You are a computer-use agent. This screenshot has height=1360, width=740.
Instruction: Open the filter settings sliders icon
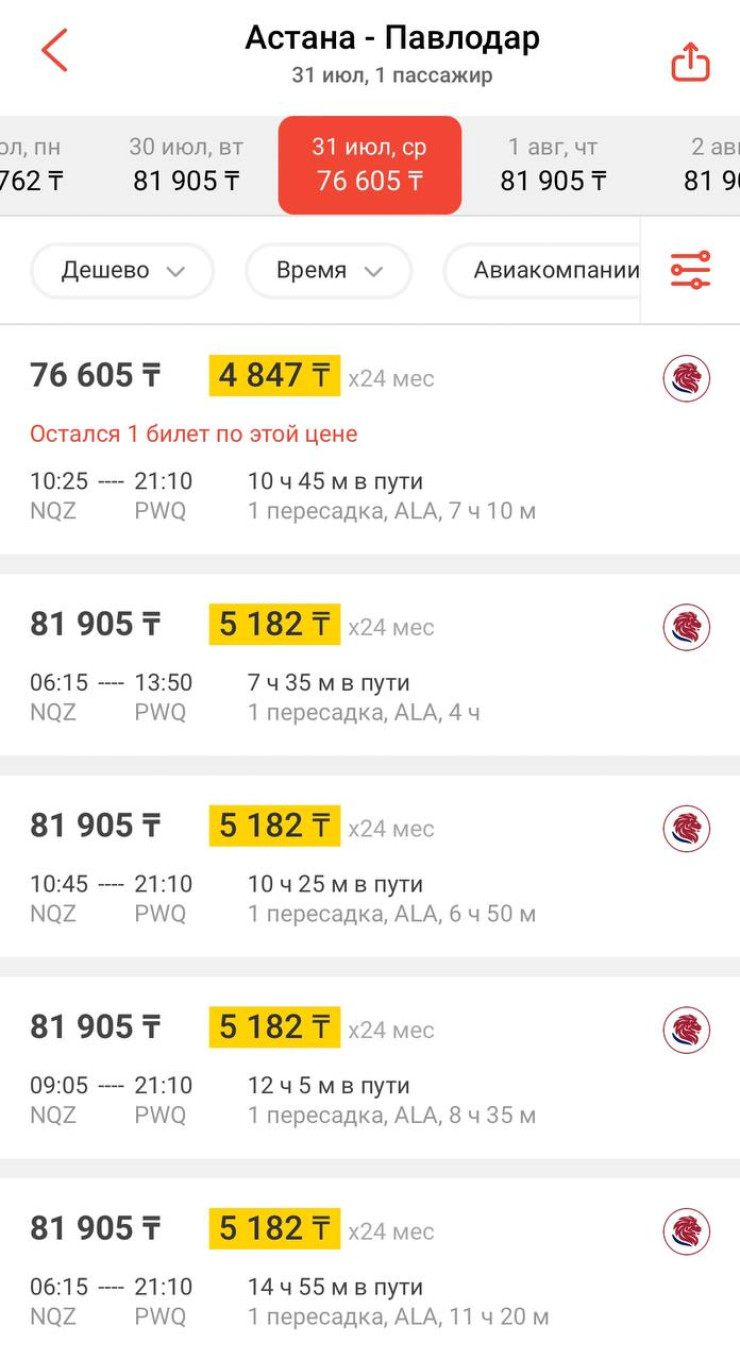click(690, 270)
